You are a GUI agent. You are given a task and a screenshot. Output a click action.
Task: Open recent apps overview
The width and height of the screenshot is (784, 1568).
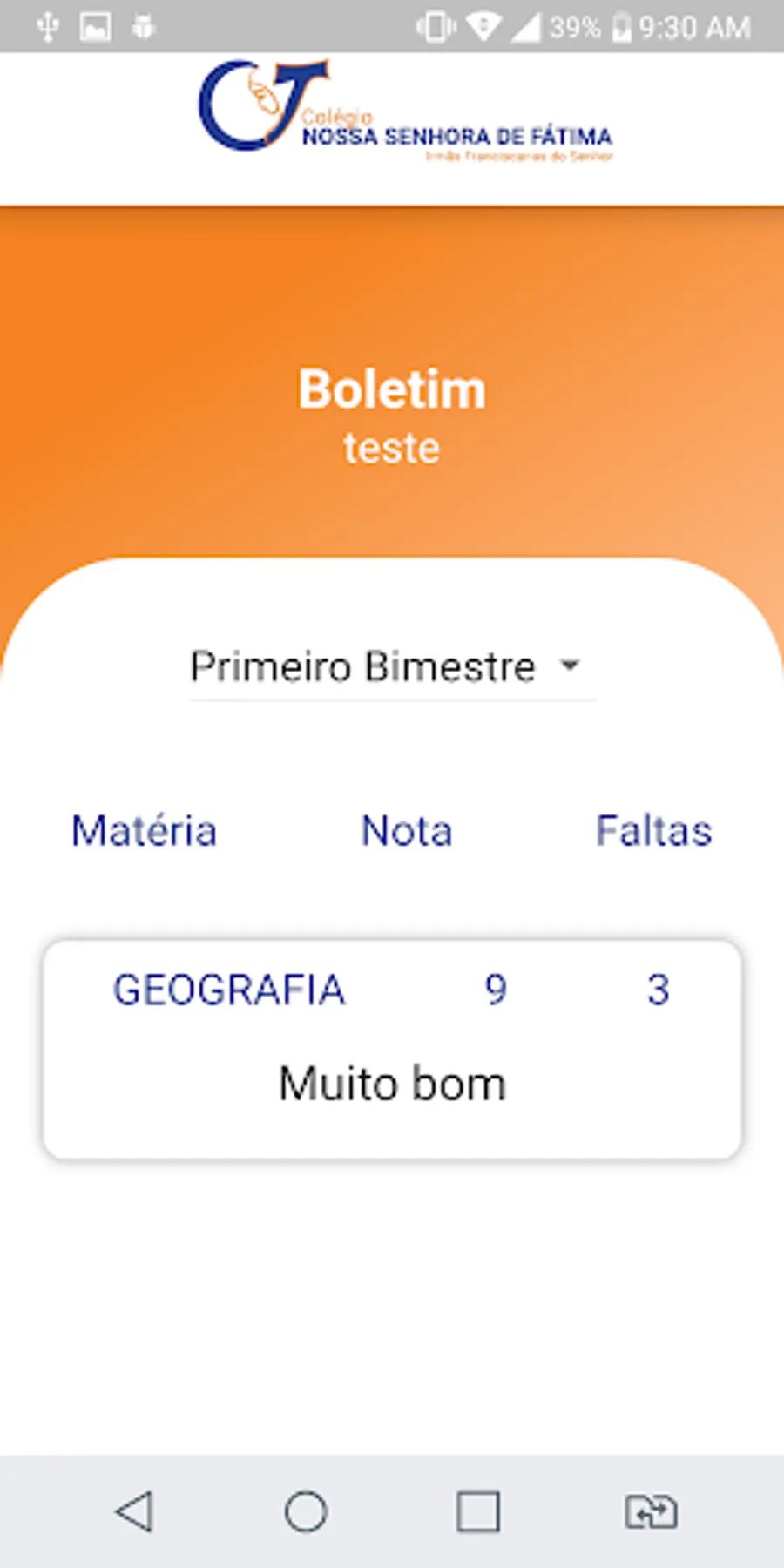(478, 1511)
